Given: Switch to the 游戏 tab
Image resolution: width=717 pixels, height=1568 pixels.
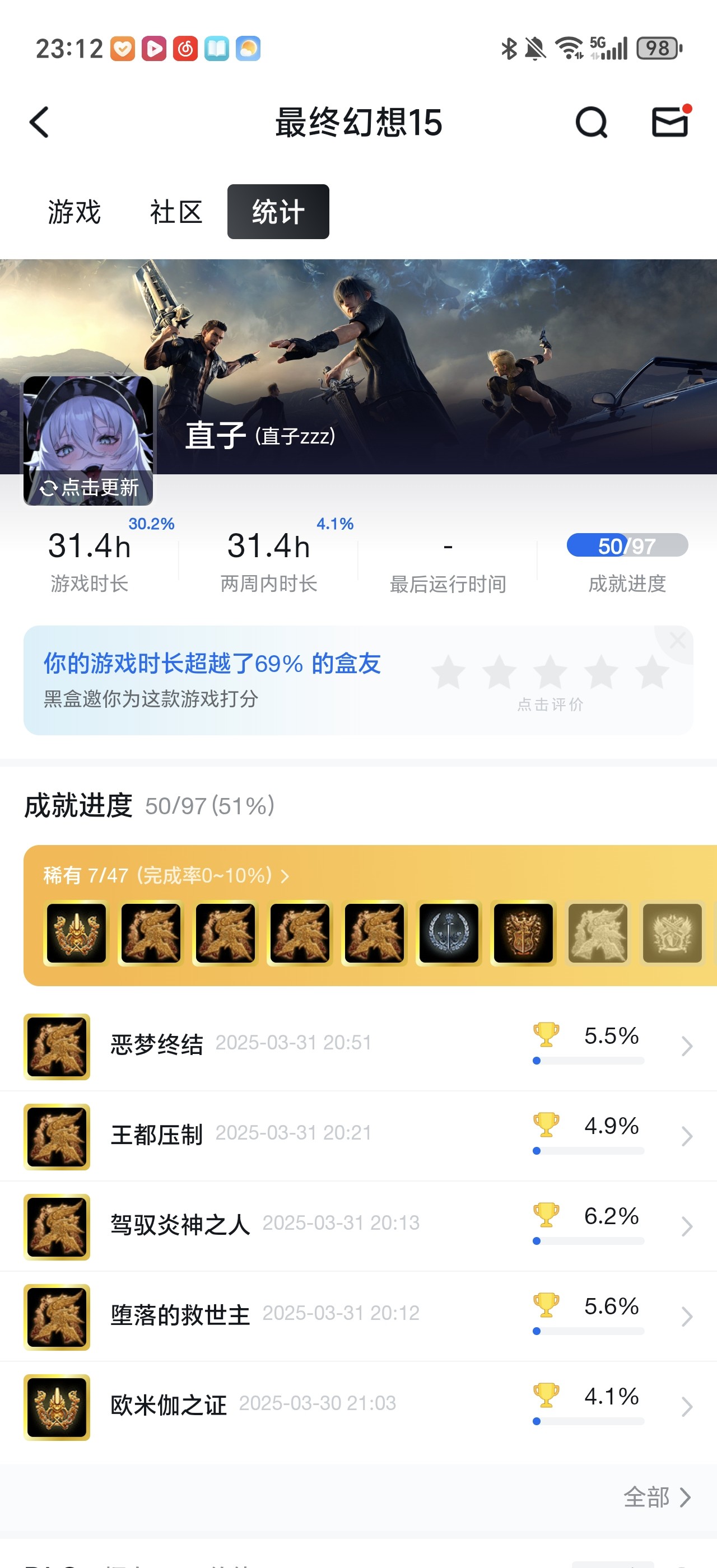Looking at the screenshot, I should click(75, 212).
